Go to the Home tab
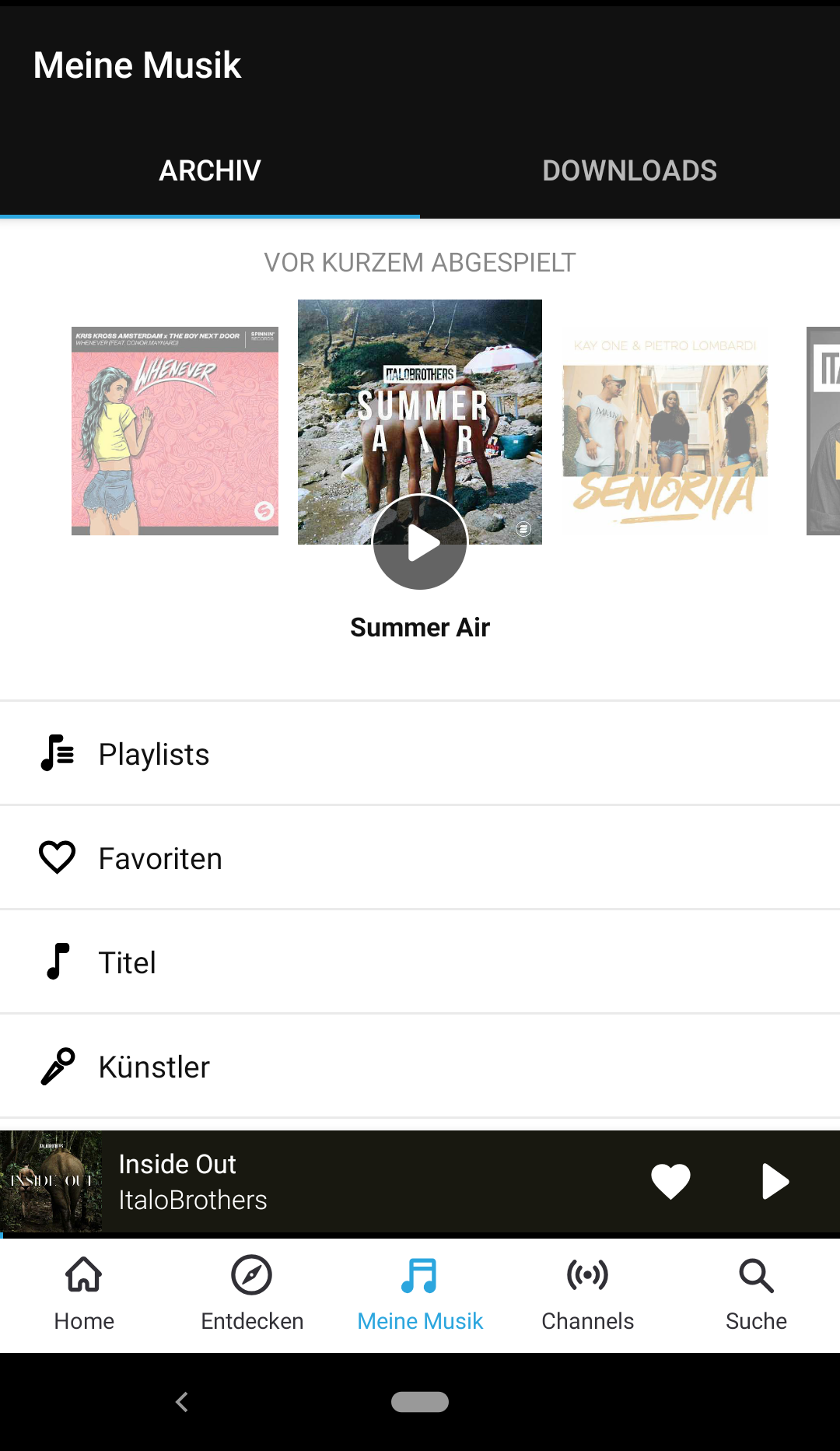Screen dimensions: 840x1451 [x=84, y=1295]
